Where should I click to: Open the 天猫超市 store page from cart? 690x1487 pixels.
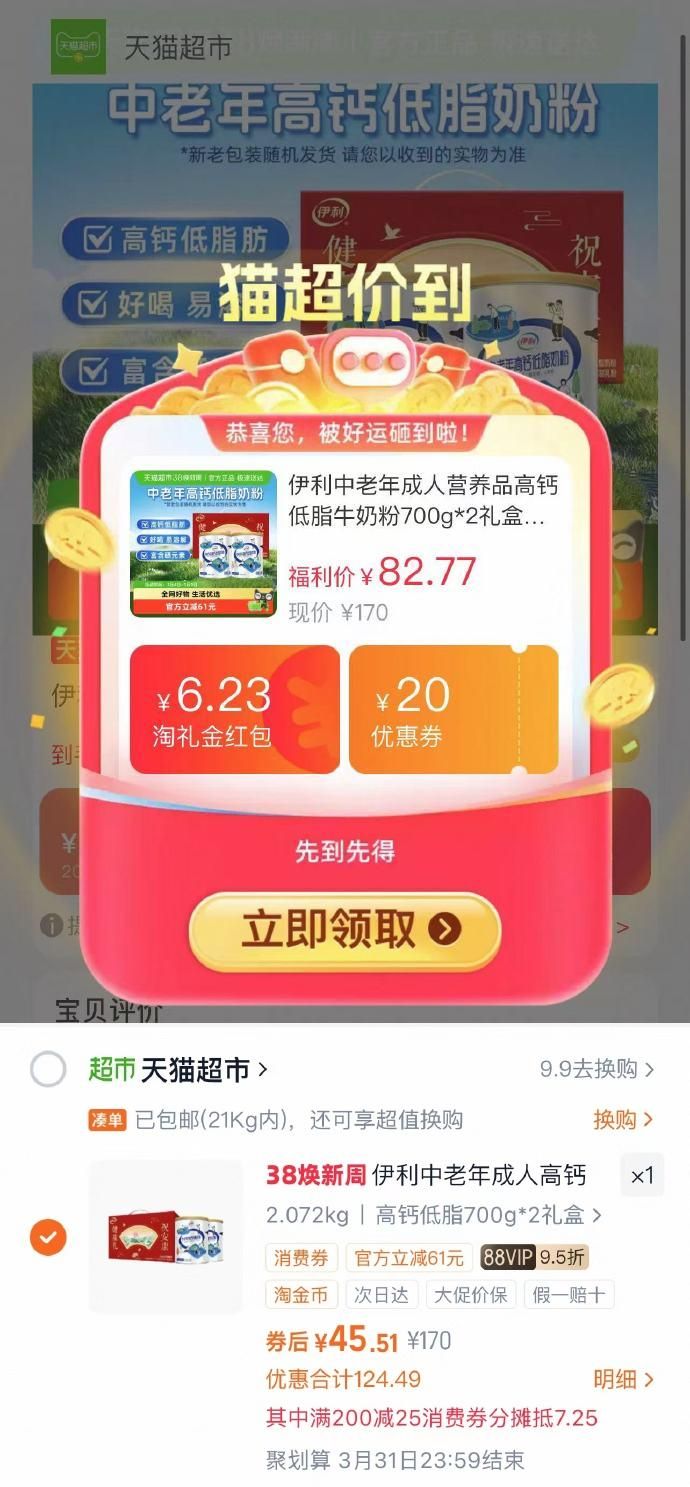point(178,1070)
